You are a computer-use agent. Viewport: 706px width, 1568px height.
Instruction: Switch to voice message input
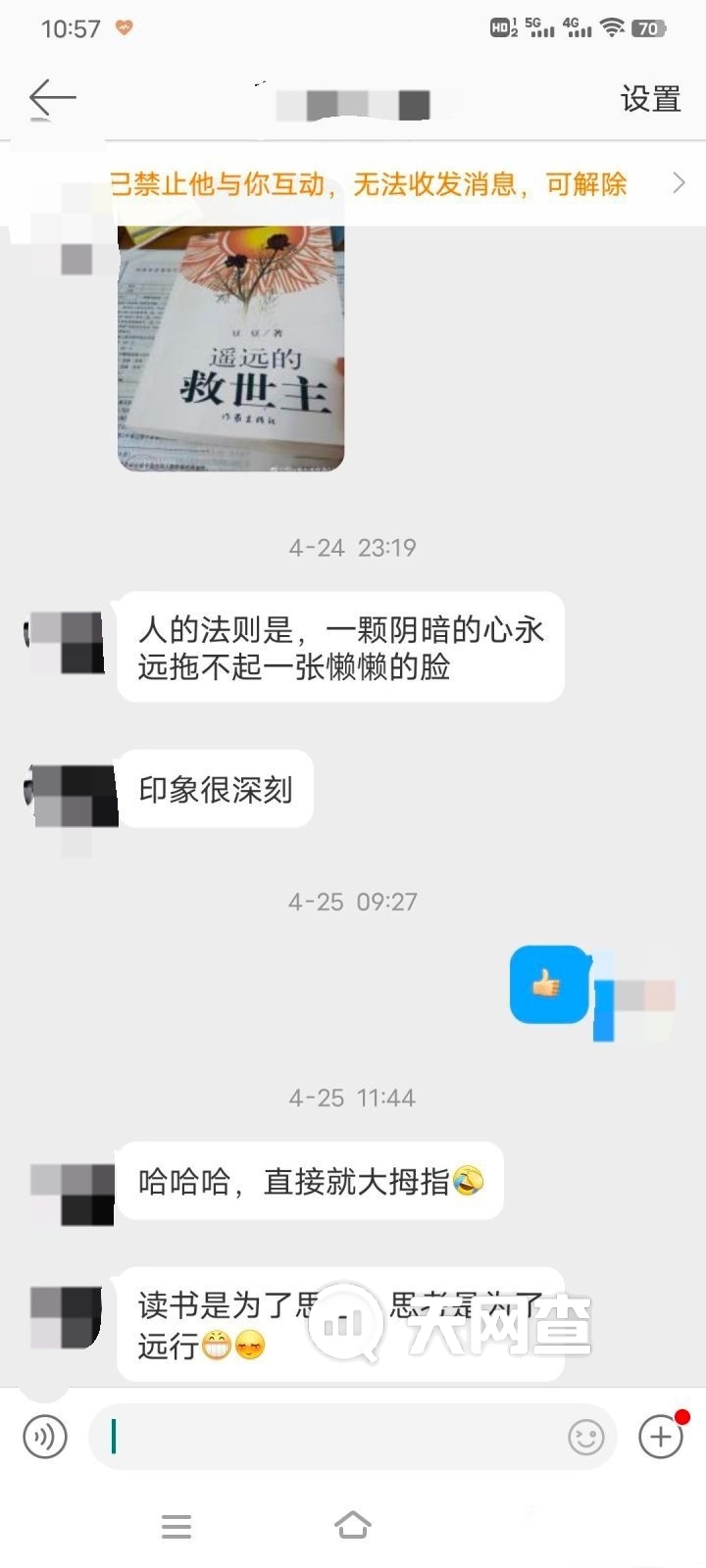pyautogui.click(x=45, y=1437)
